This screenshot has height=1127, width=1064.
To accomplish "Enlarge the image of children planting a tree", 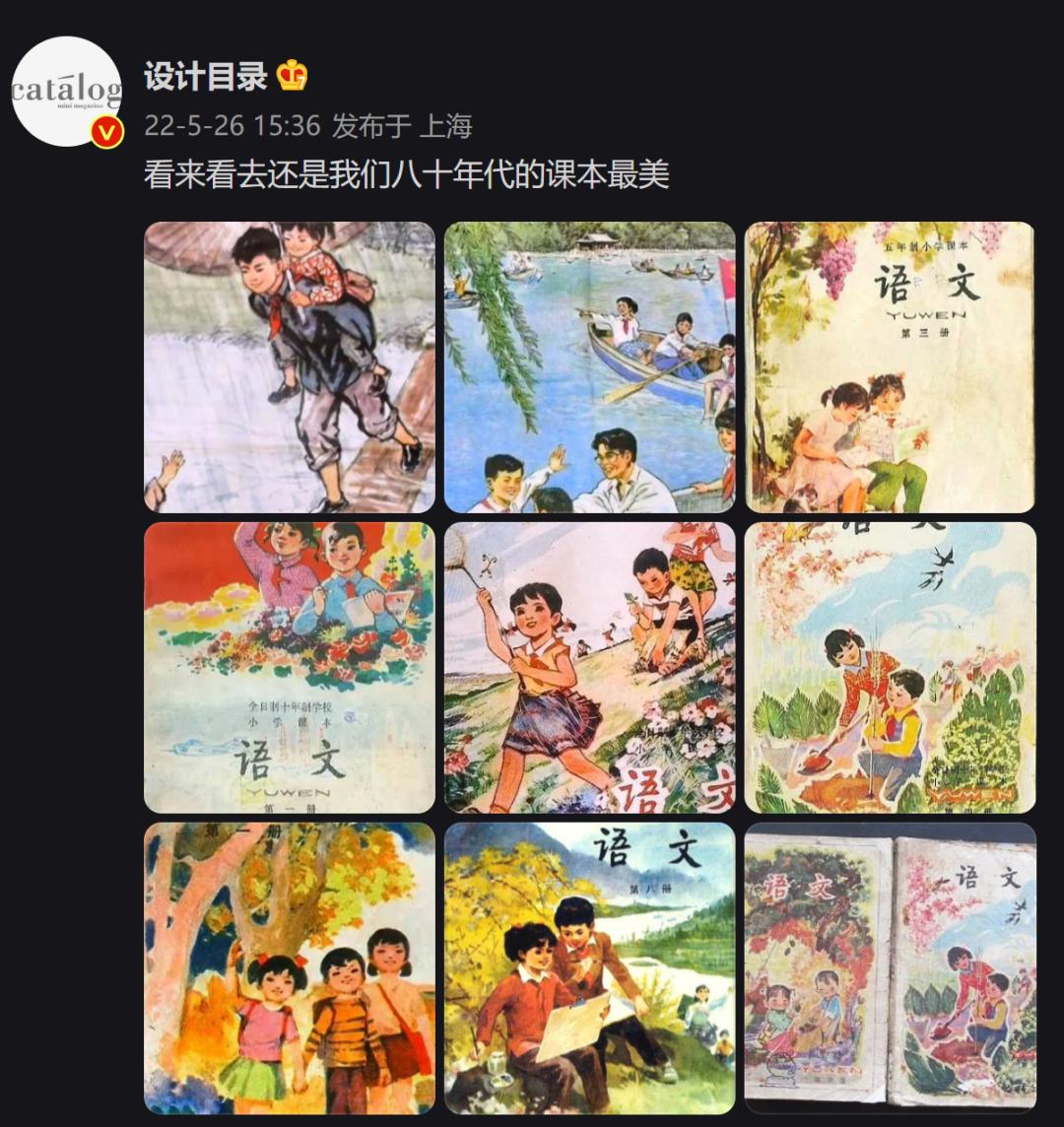I will point(890,667).
